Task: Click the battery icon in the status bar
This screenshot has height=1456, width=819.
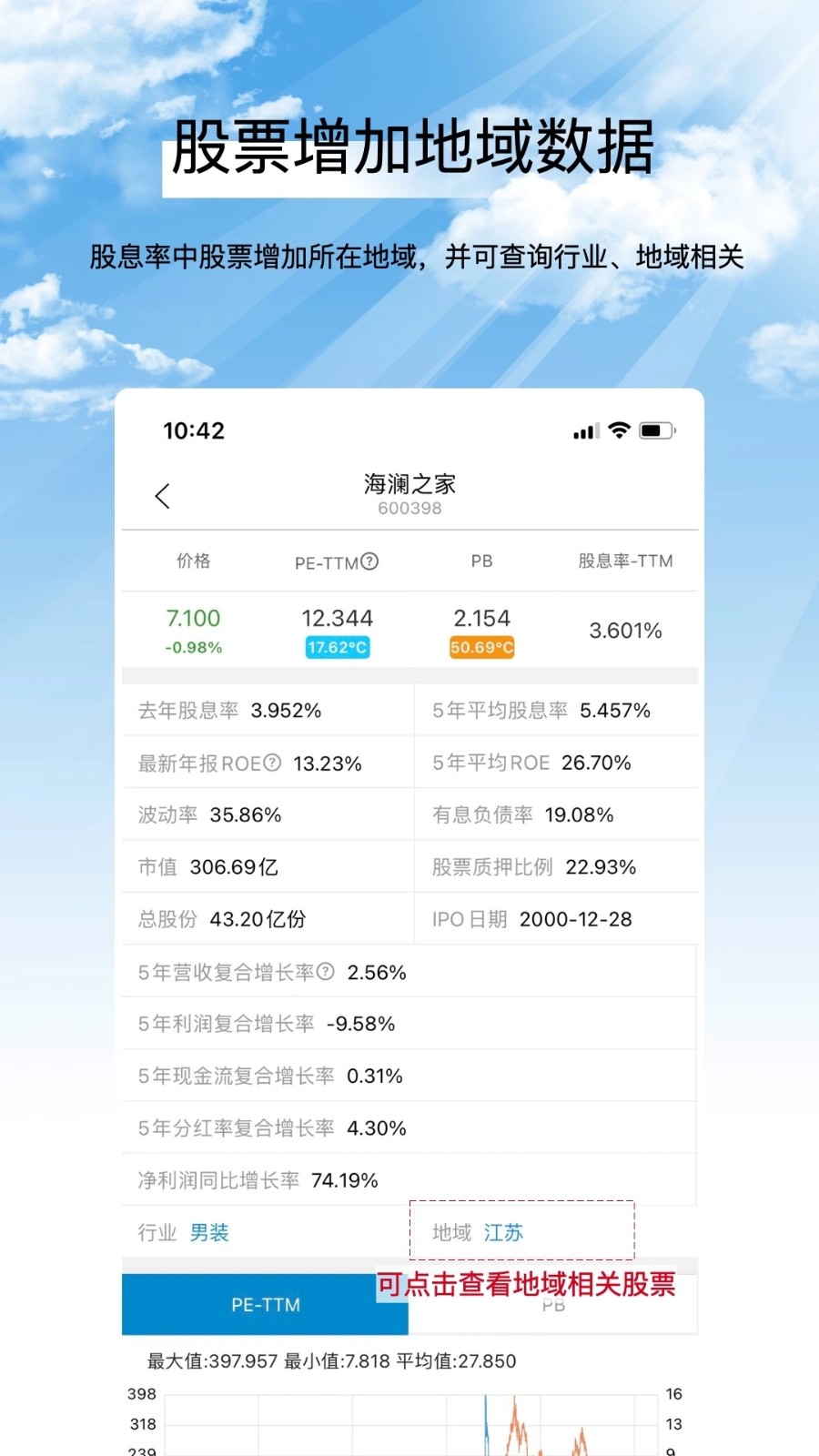Action: point(659,429)
